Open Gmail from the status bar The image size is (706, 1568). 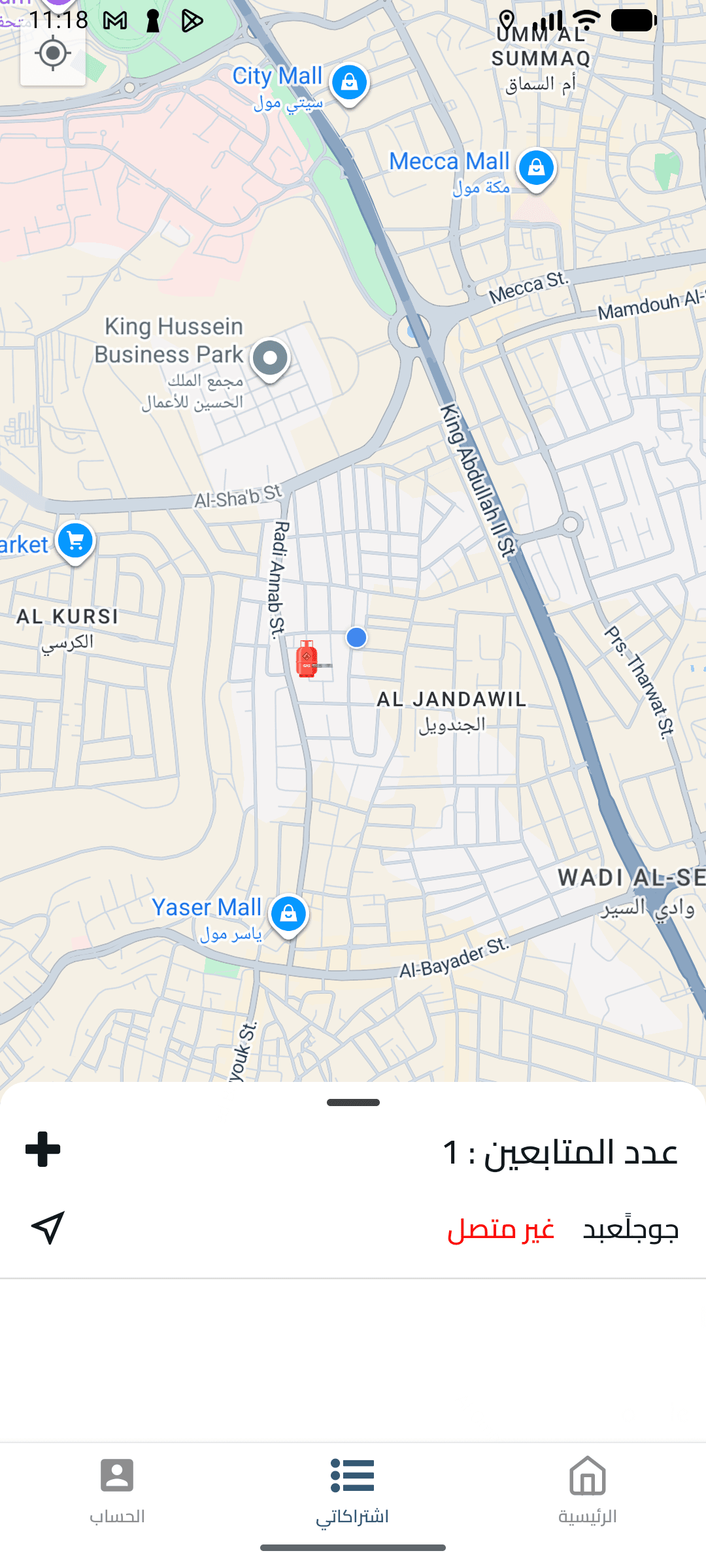115,20
